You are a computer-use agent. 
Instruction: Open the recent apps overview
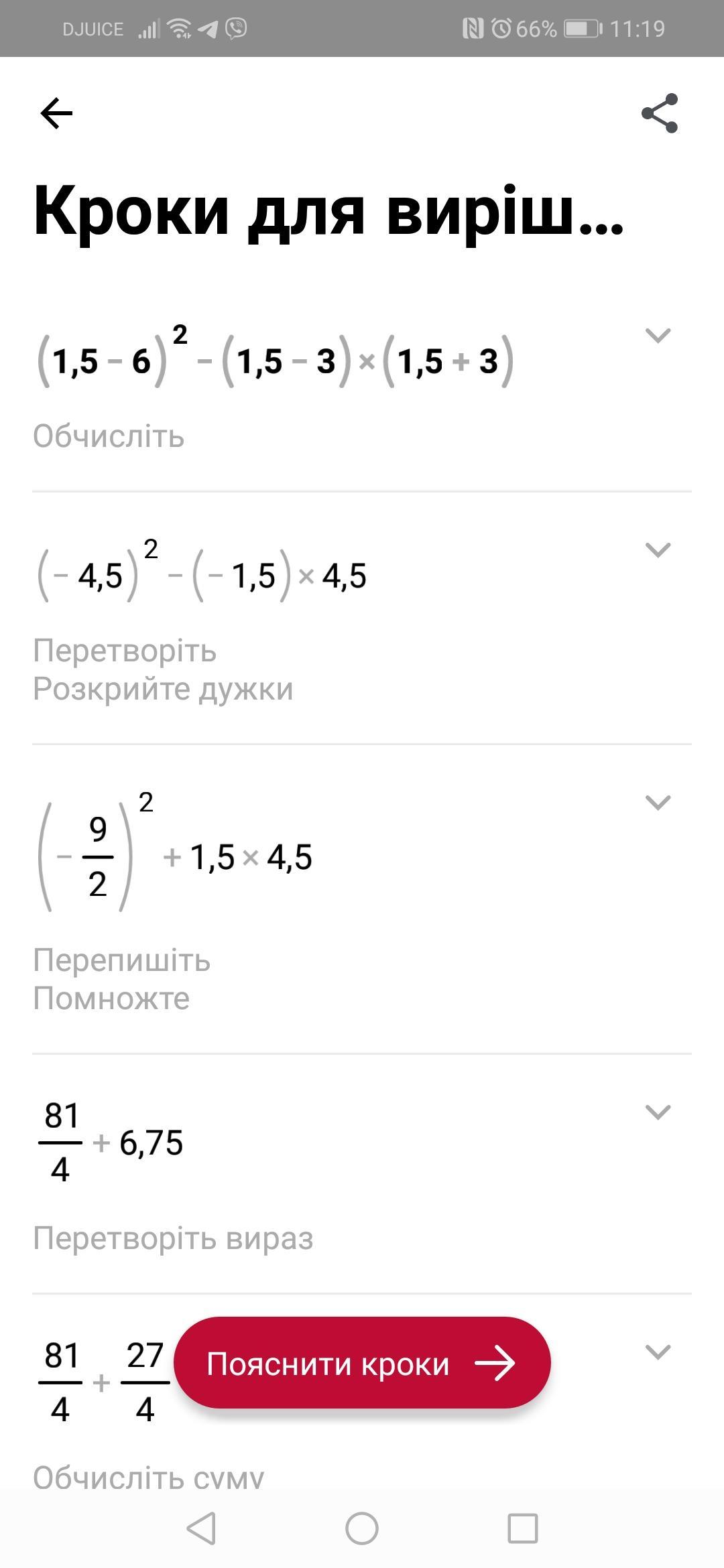(x=523, y=1529)
